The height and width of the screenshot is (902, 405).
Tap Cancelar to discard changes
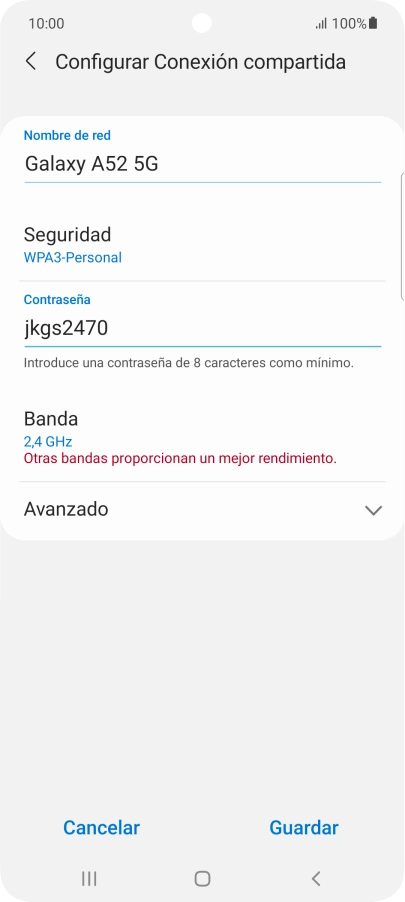(x=101, y=827)
